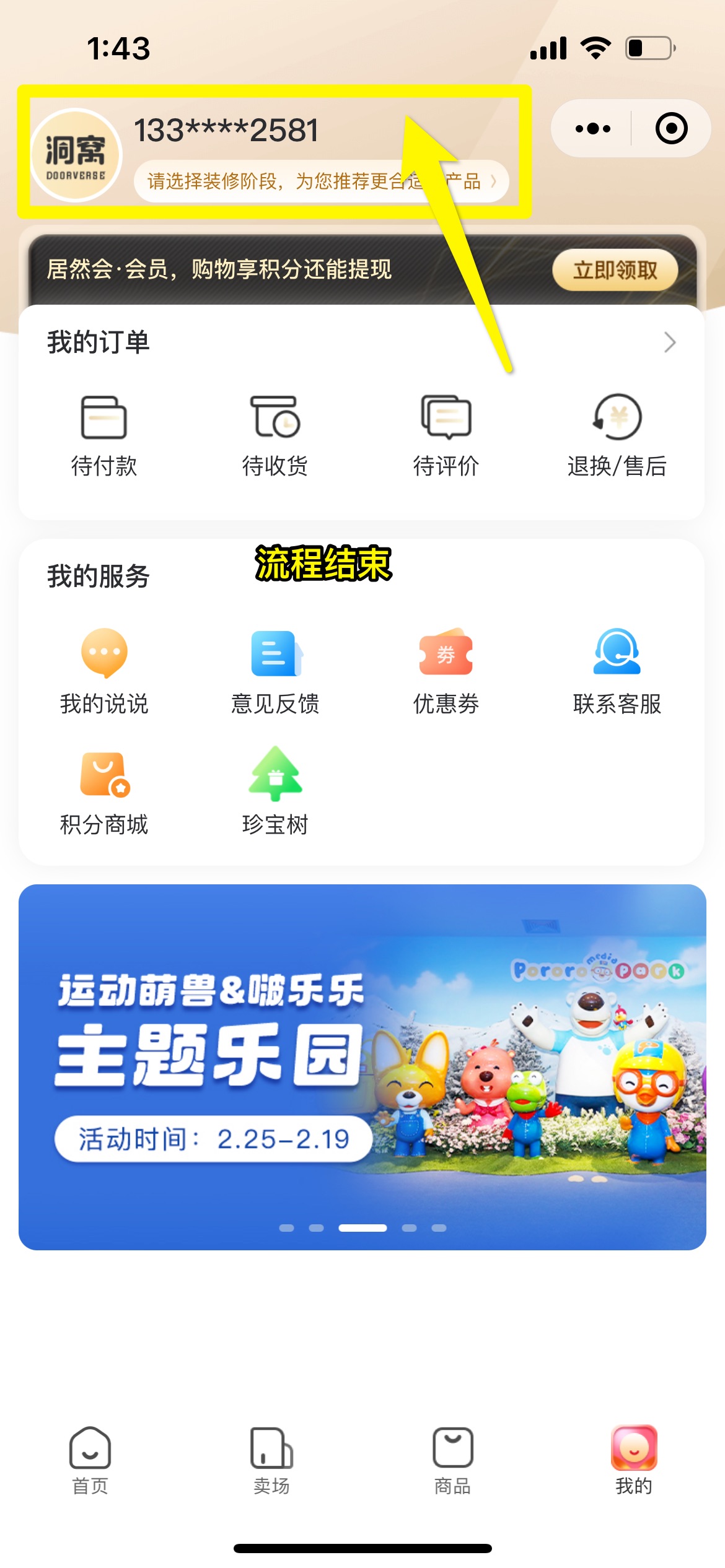Screen dimensions: 725x1568
Task: Open 意见反馈 feedback page
Action: (x=275, y=672)
